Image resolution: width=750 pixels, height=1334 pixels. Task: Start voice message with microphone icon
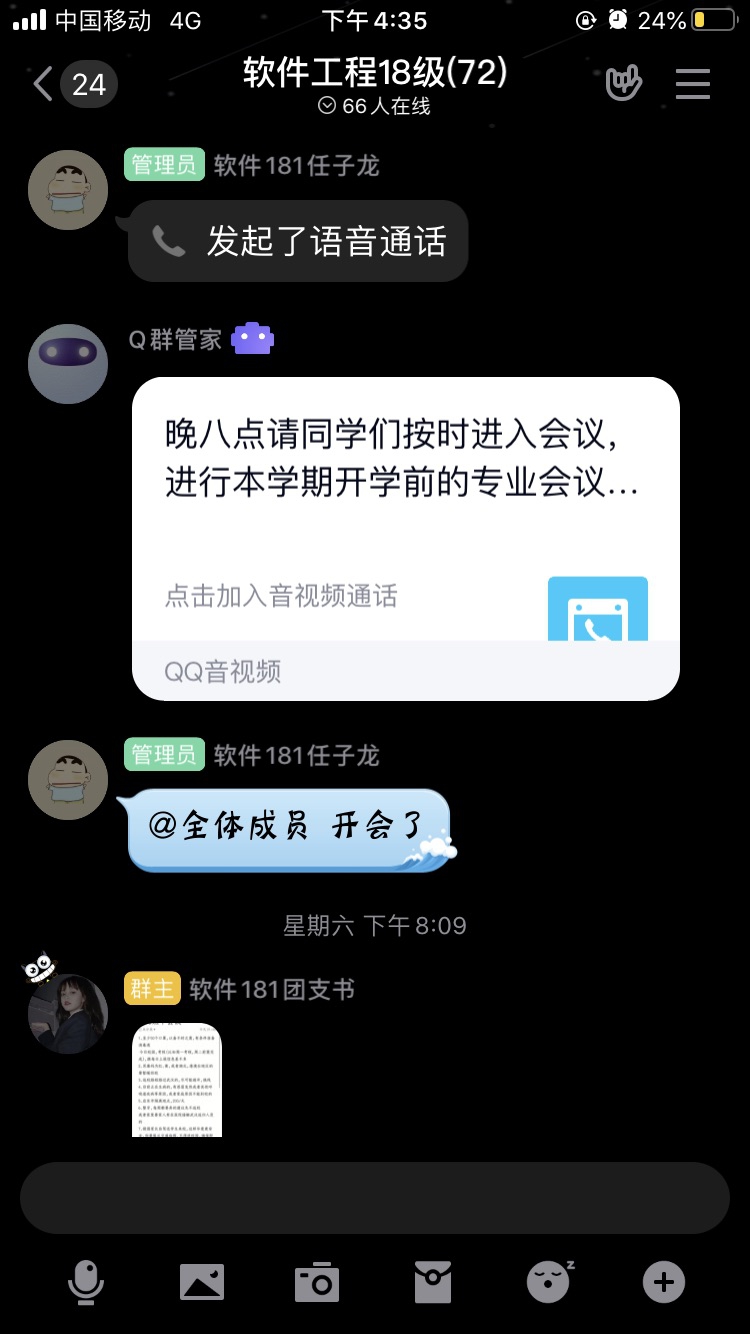[x=86, y=1281]
